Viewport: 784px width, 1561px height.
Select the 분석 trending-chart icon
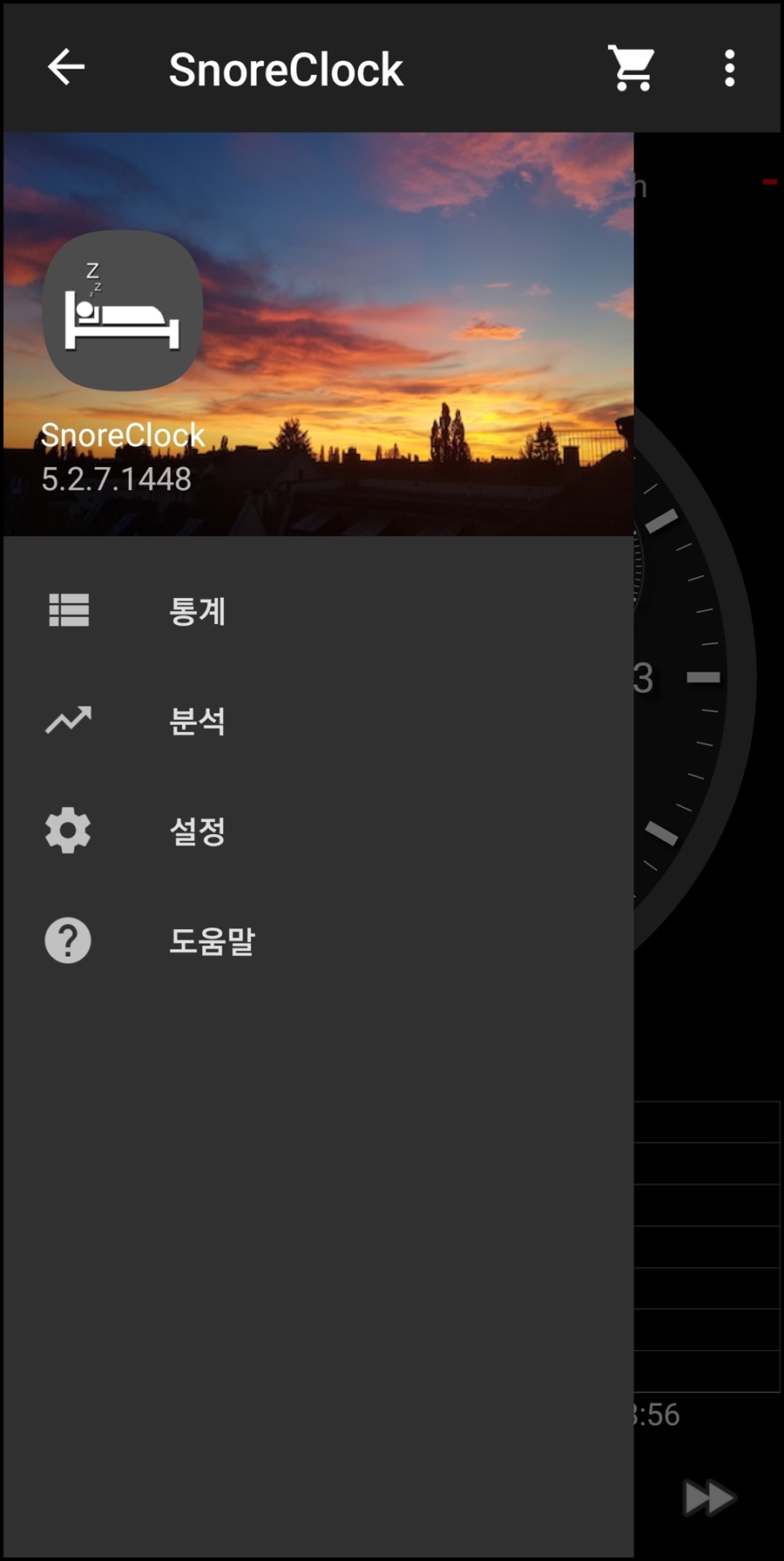[68, 721]
